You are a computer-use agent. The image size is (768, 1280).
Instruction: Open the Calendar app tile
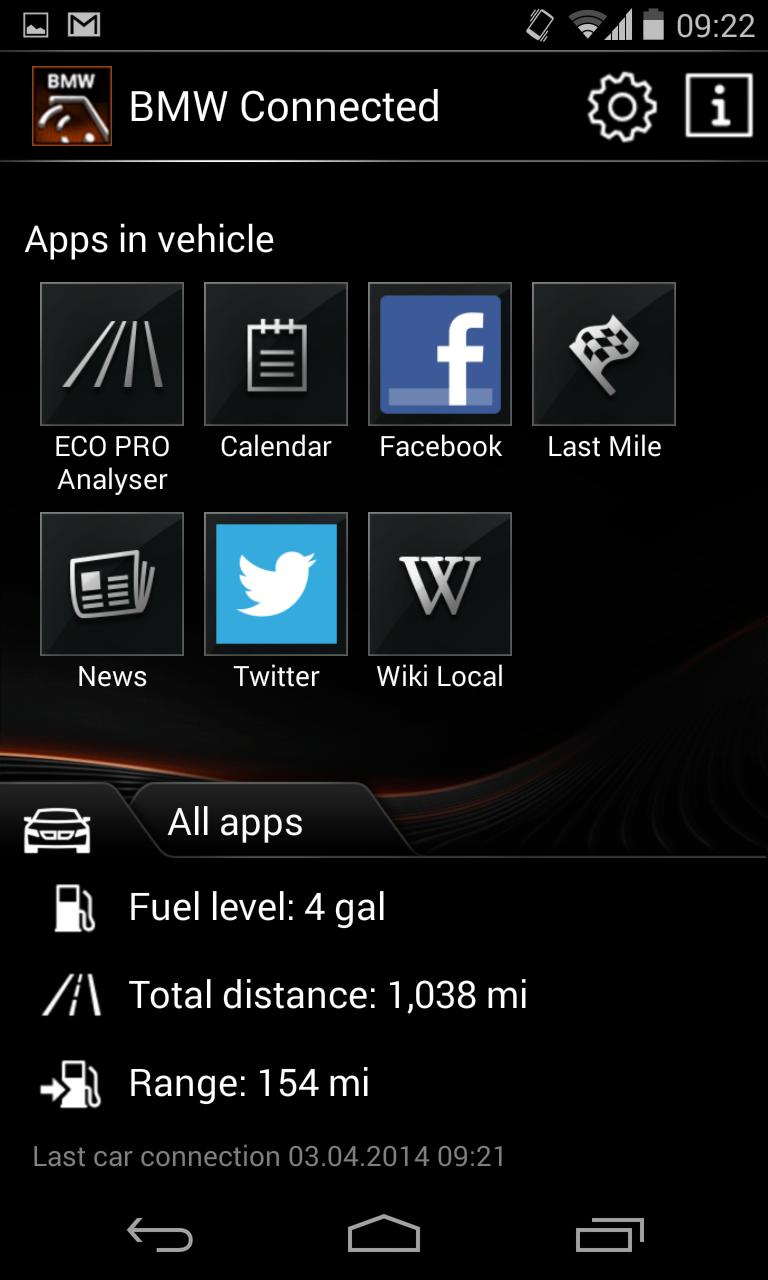tap(276, 354)
